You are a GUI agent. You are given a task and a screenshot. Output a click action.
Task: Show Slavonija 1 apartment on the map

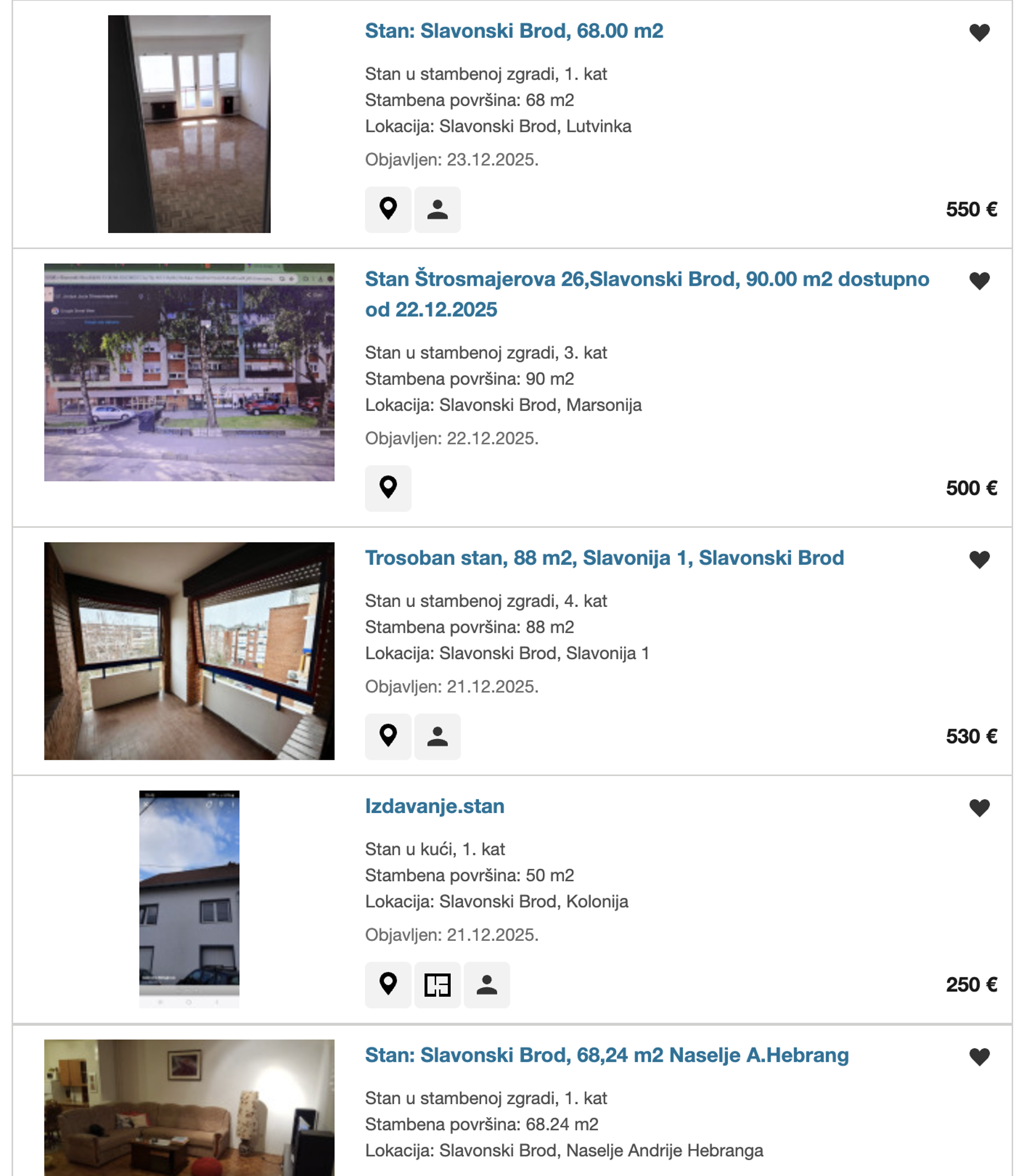[388, 736]
